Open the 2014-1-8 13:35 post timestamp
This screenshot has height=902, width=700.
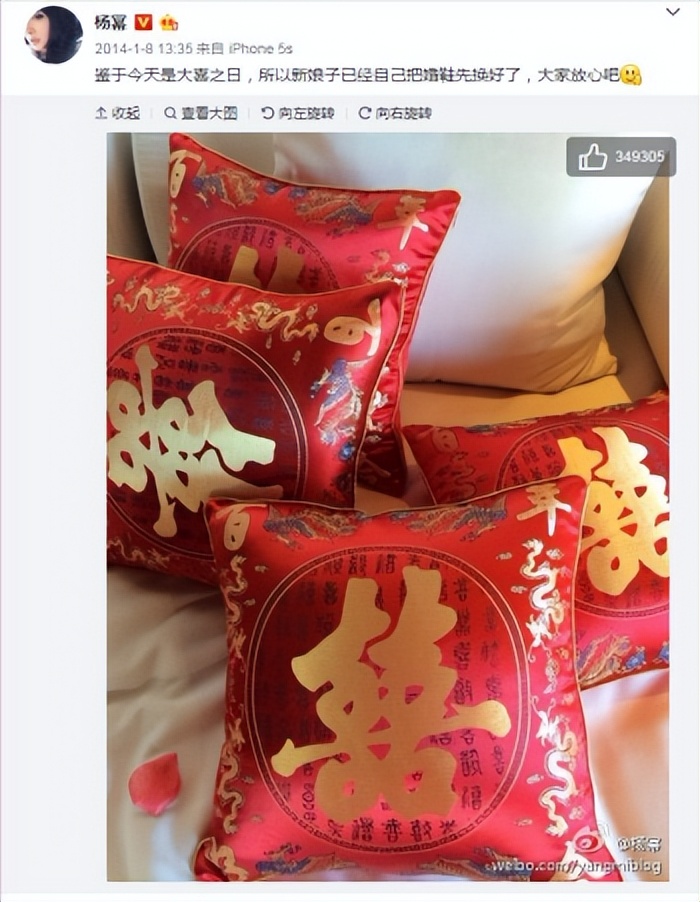[134, 46]
